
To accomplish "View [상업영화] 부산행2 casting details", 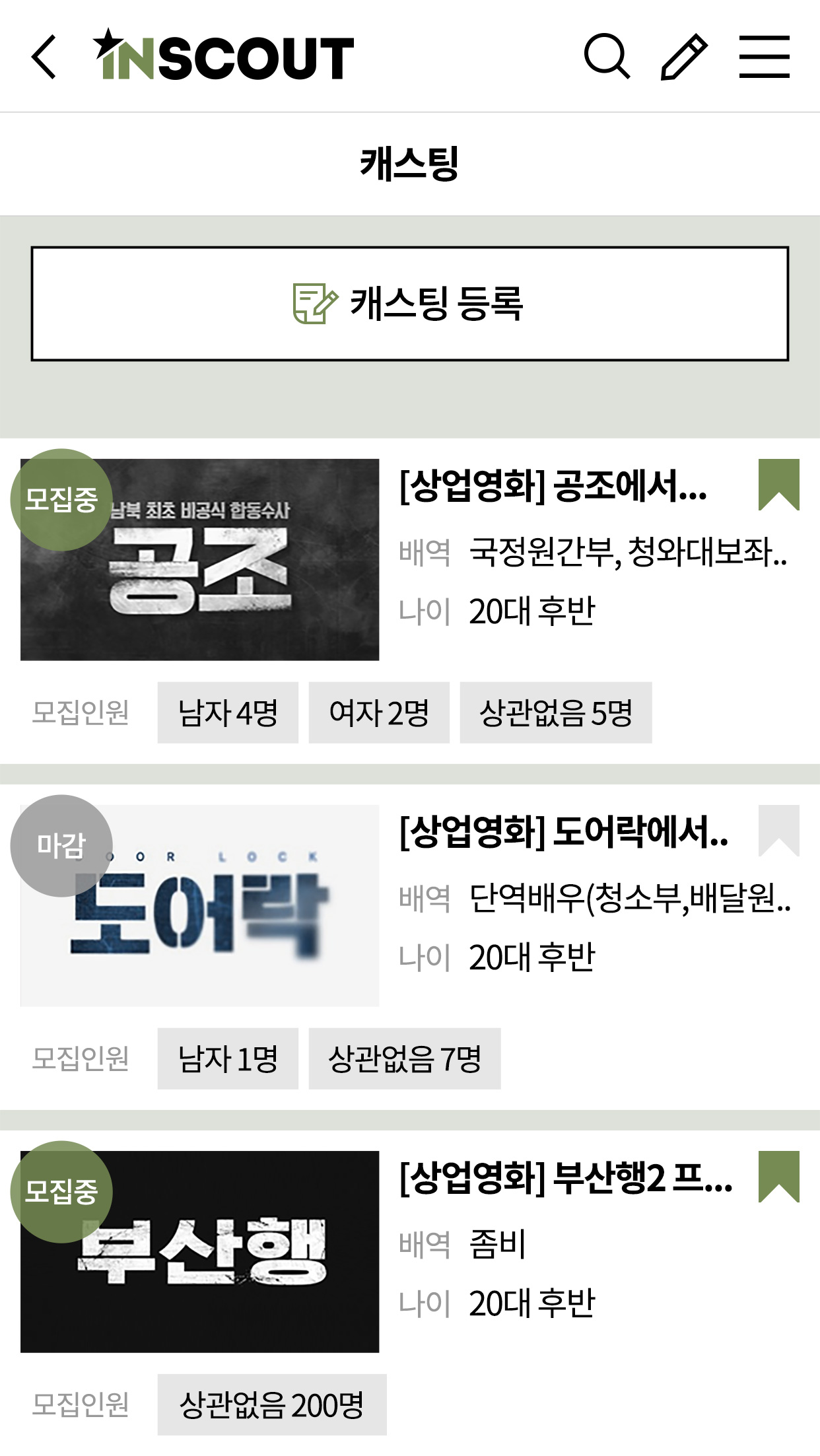I will pyautogui.click(x=566, y=1178).
